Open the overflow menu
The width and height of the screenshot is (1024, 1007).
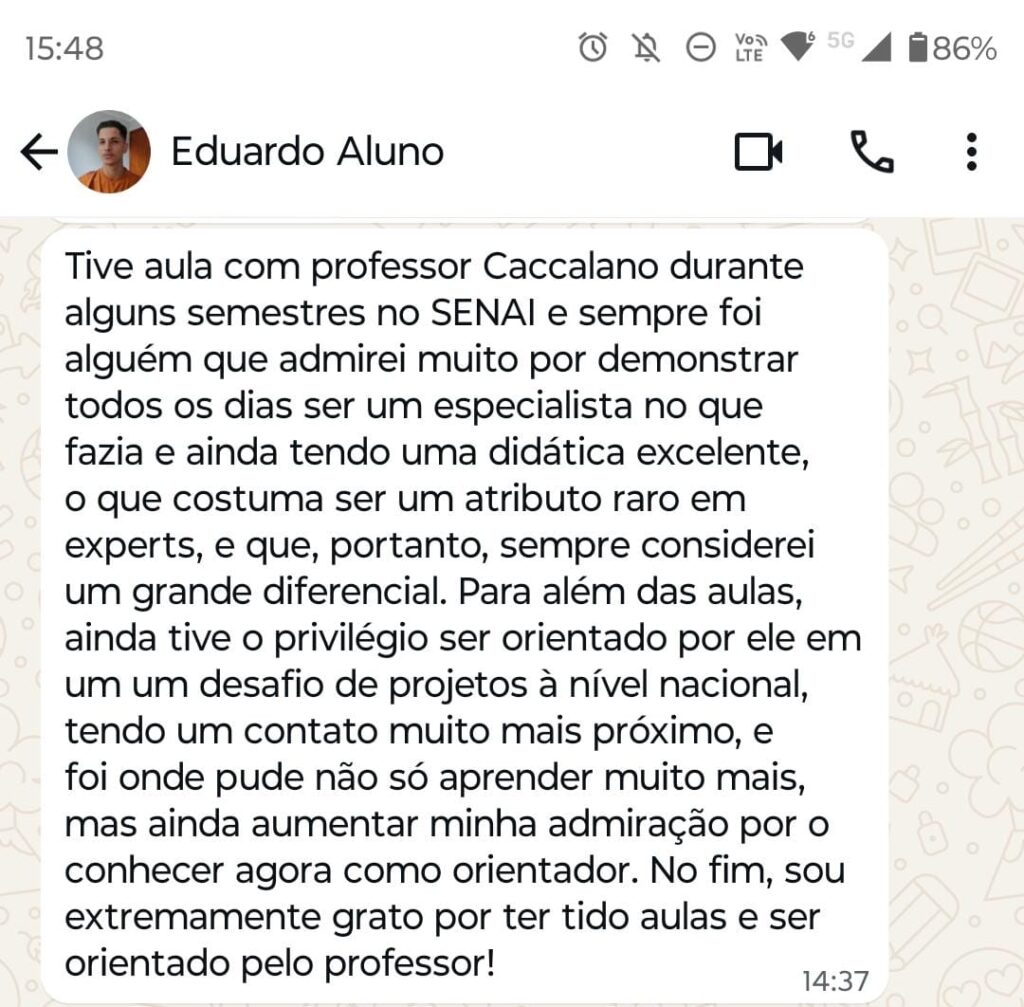pos(971,152)
